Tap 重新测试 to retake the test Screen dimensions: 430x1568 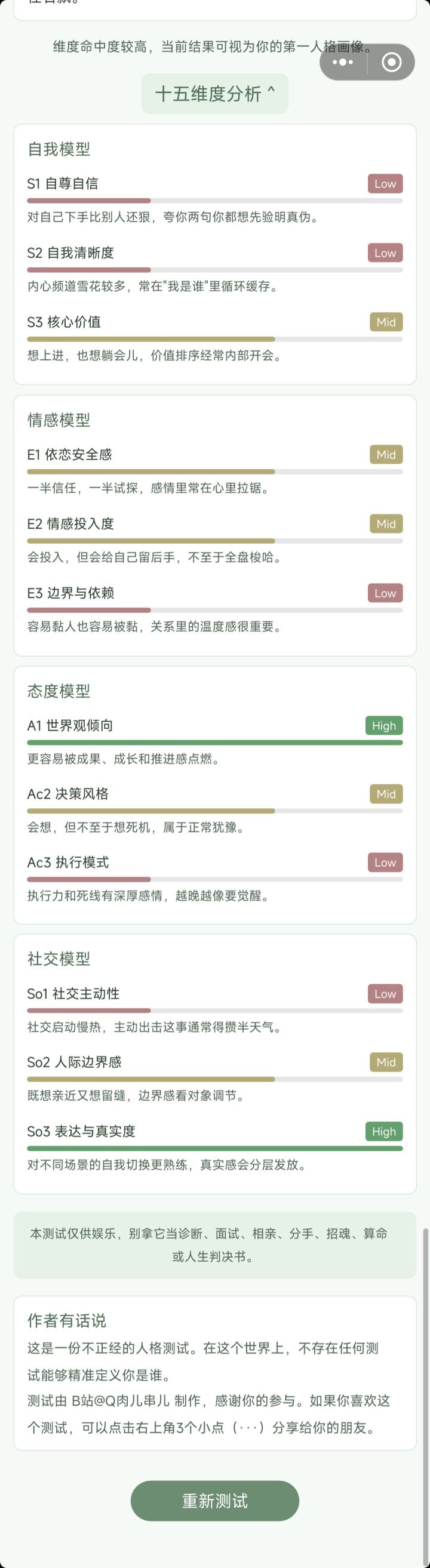click(x=214, y=1501)
